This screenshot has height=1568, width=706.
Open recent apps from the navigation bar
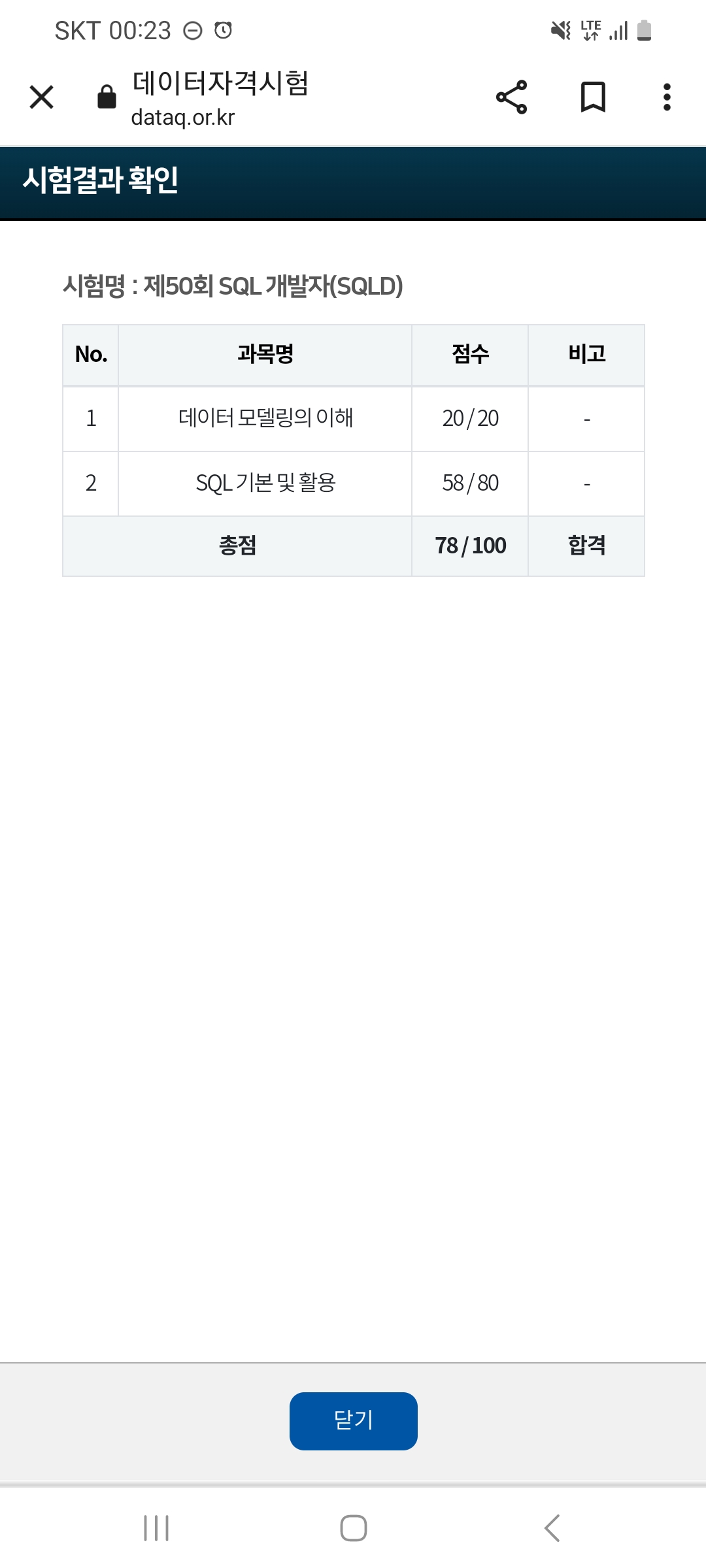click(156, 1528)
